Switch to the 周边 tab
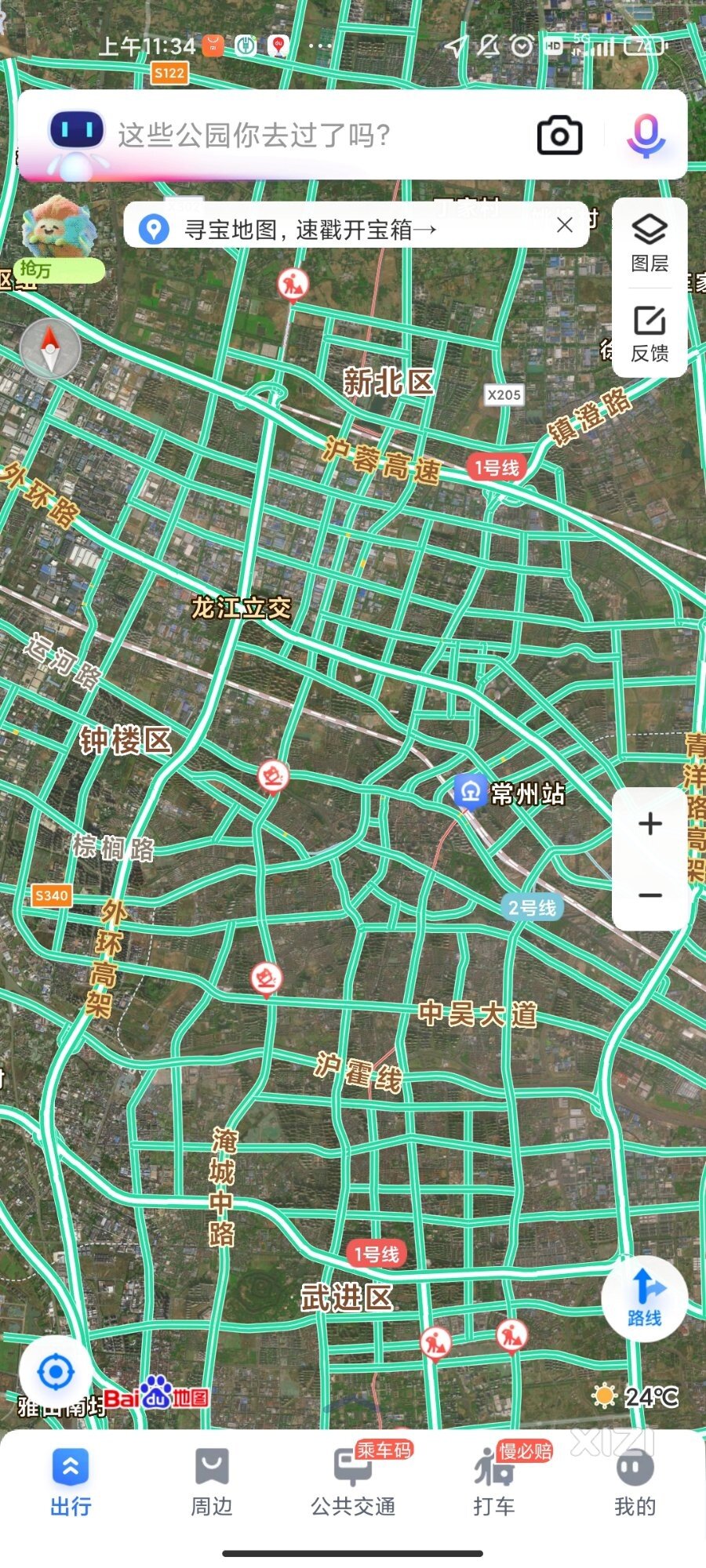The height and width of the screenshot is (1568, 706). 212,1482
